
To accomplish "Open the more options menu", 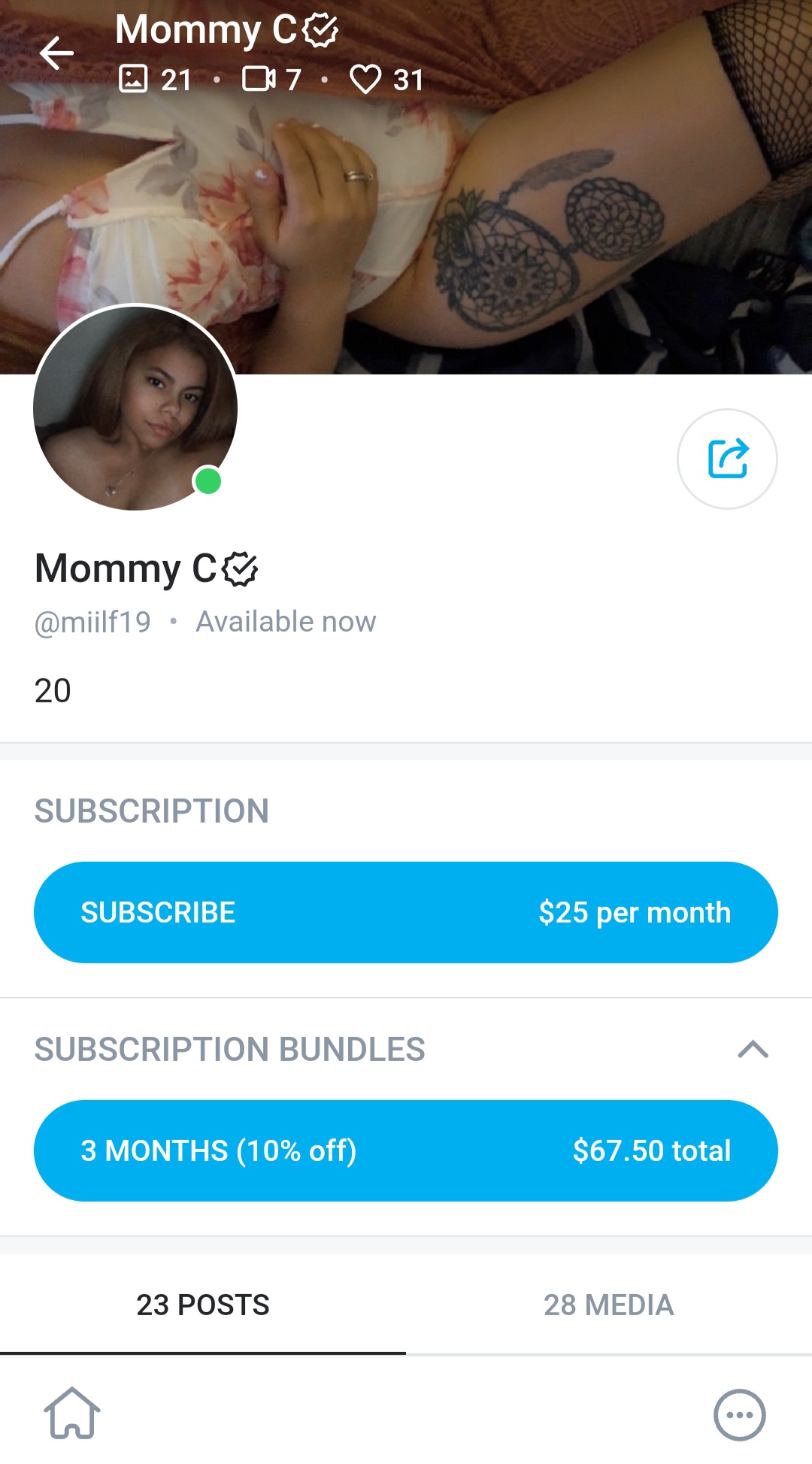I will click(740, 1414).
